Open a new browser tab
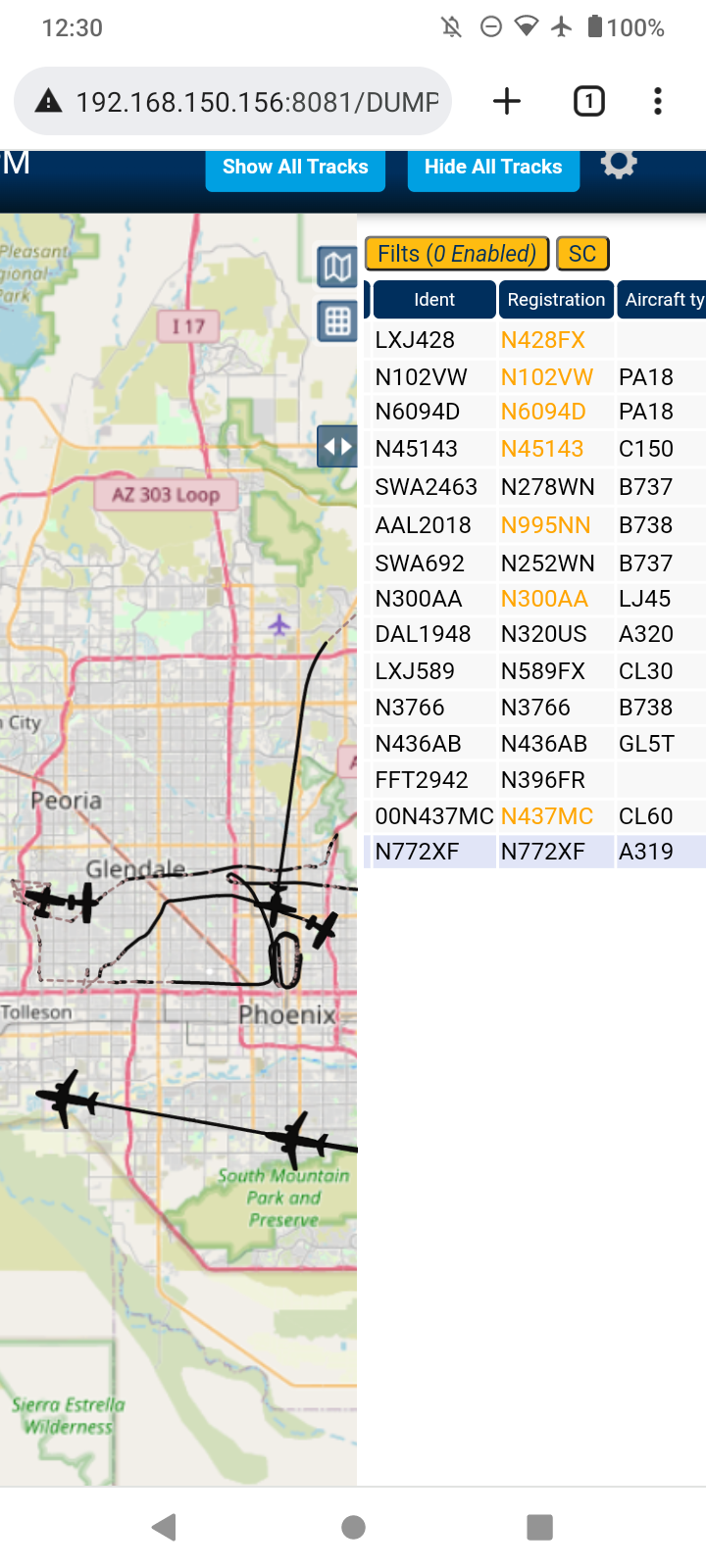The image size is (706, 1568). pyautogui.click(x=507, y=101)
